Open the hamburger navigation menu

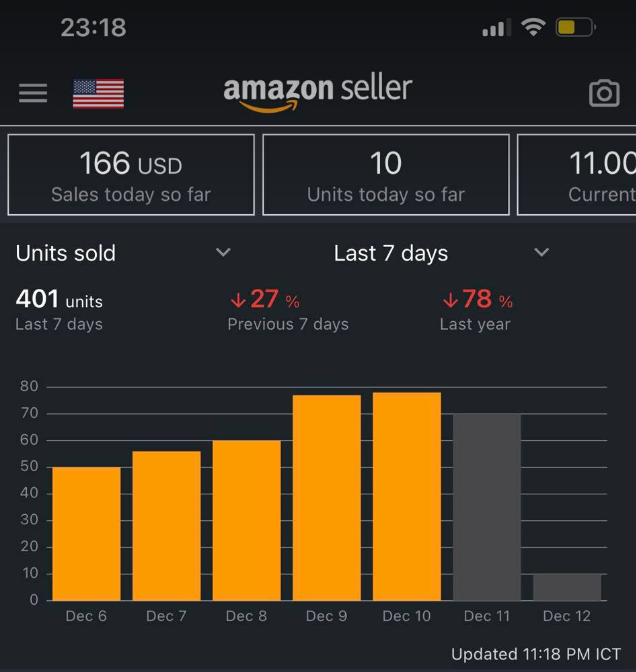click(x=33, y=93)
